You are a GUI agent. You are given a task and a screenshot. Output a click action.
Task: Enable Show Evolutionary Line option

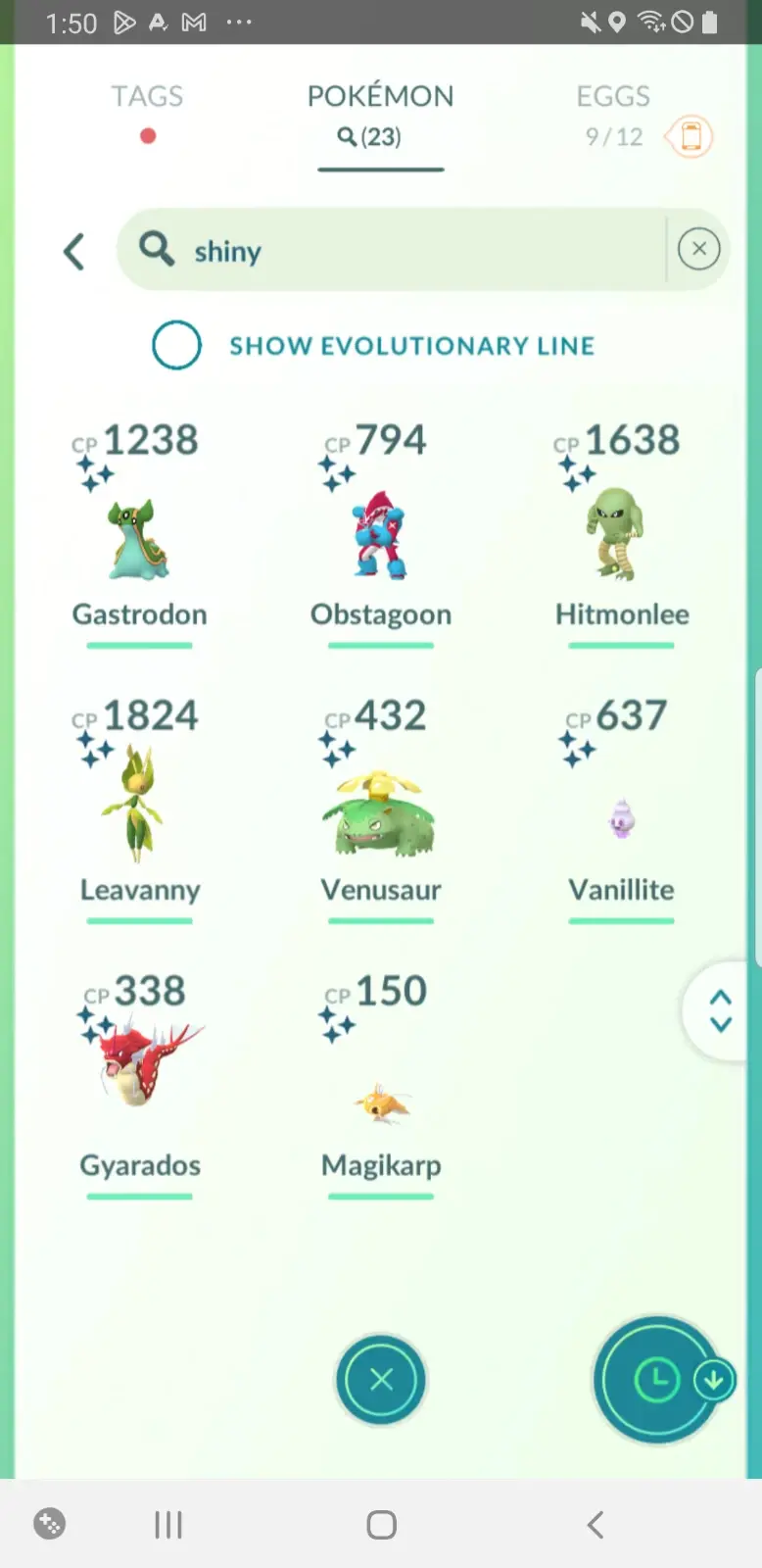pyautogui.click(x=177, y=345)
